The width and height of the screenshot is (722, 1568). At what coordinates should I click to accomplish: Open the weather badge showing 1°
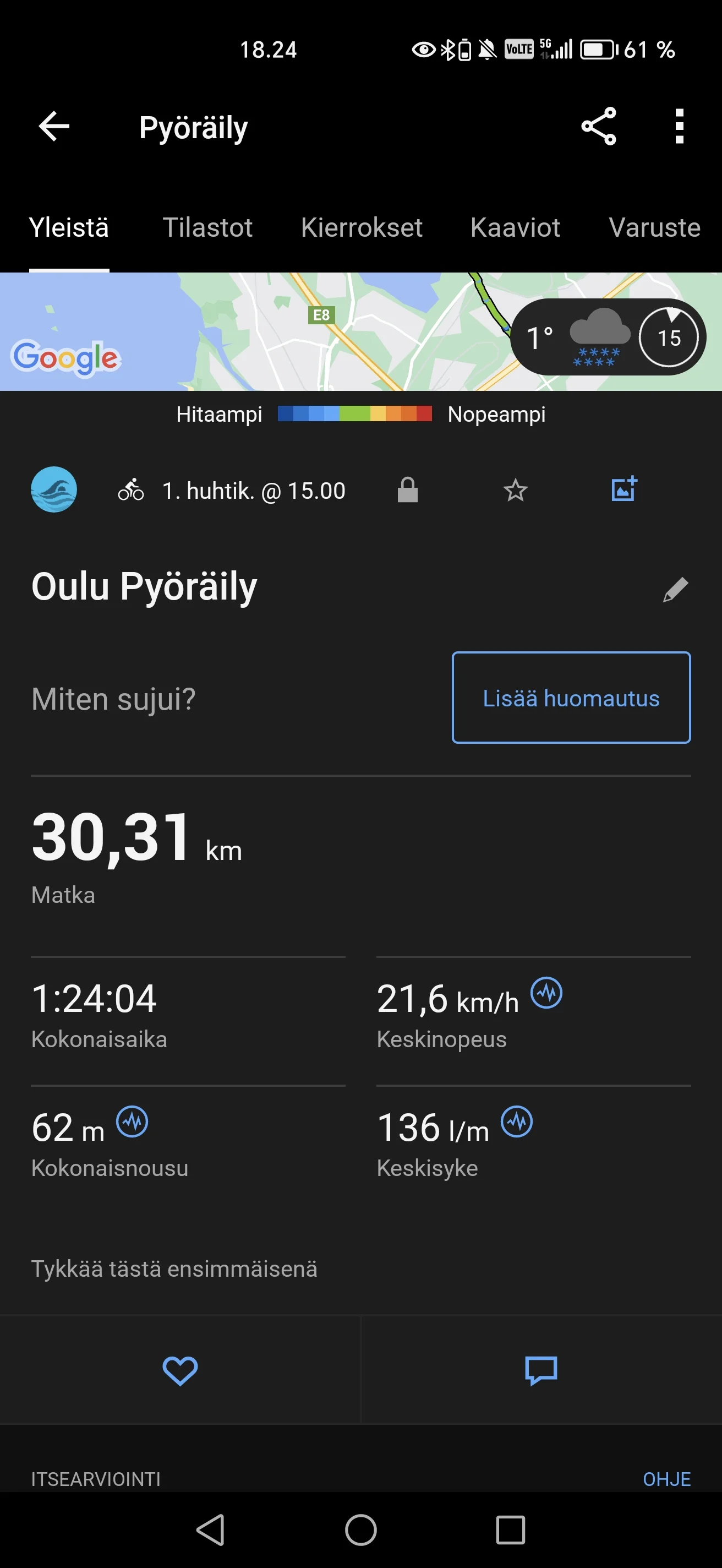coord(608,337)
